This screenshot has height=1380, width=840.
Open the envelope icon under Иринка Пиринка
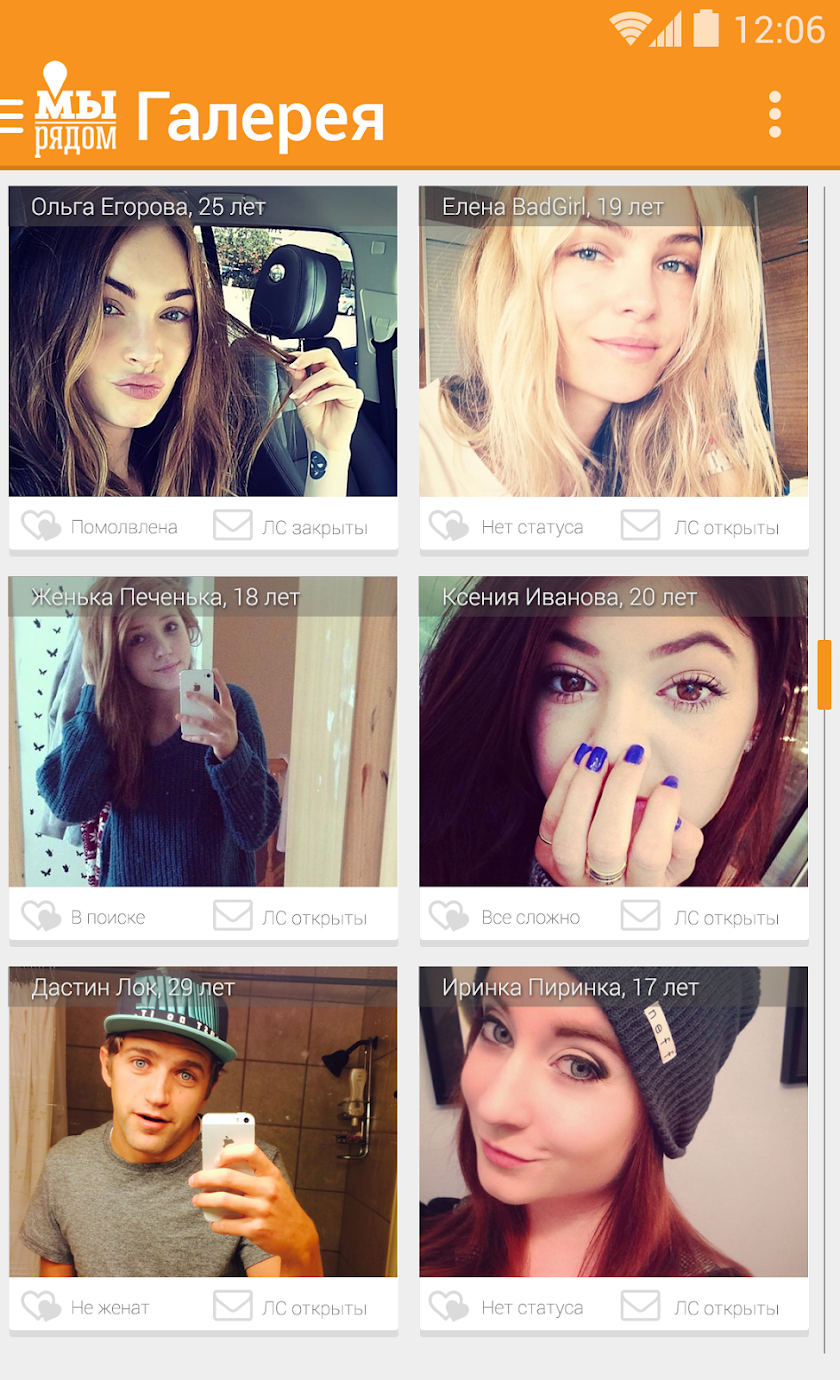point(640,1306)
